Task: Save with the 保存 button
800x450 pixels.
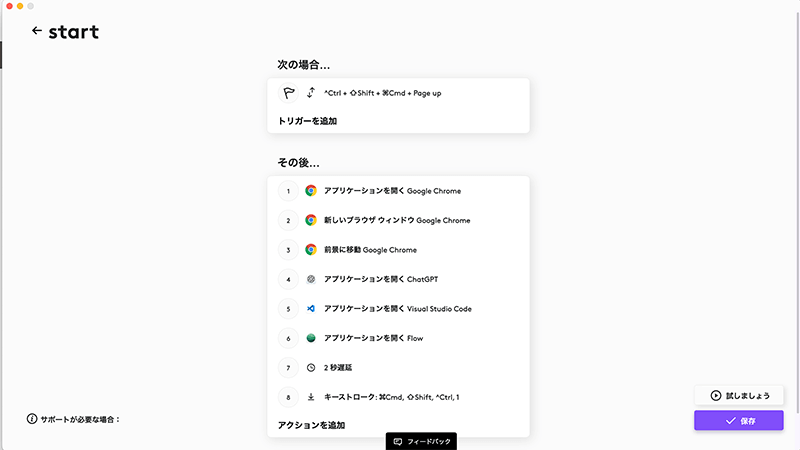Action: pos(739,421)
